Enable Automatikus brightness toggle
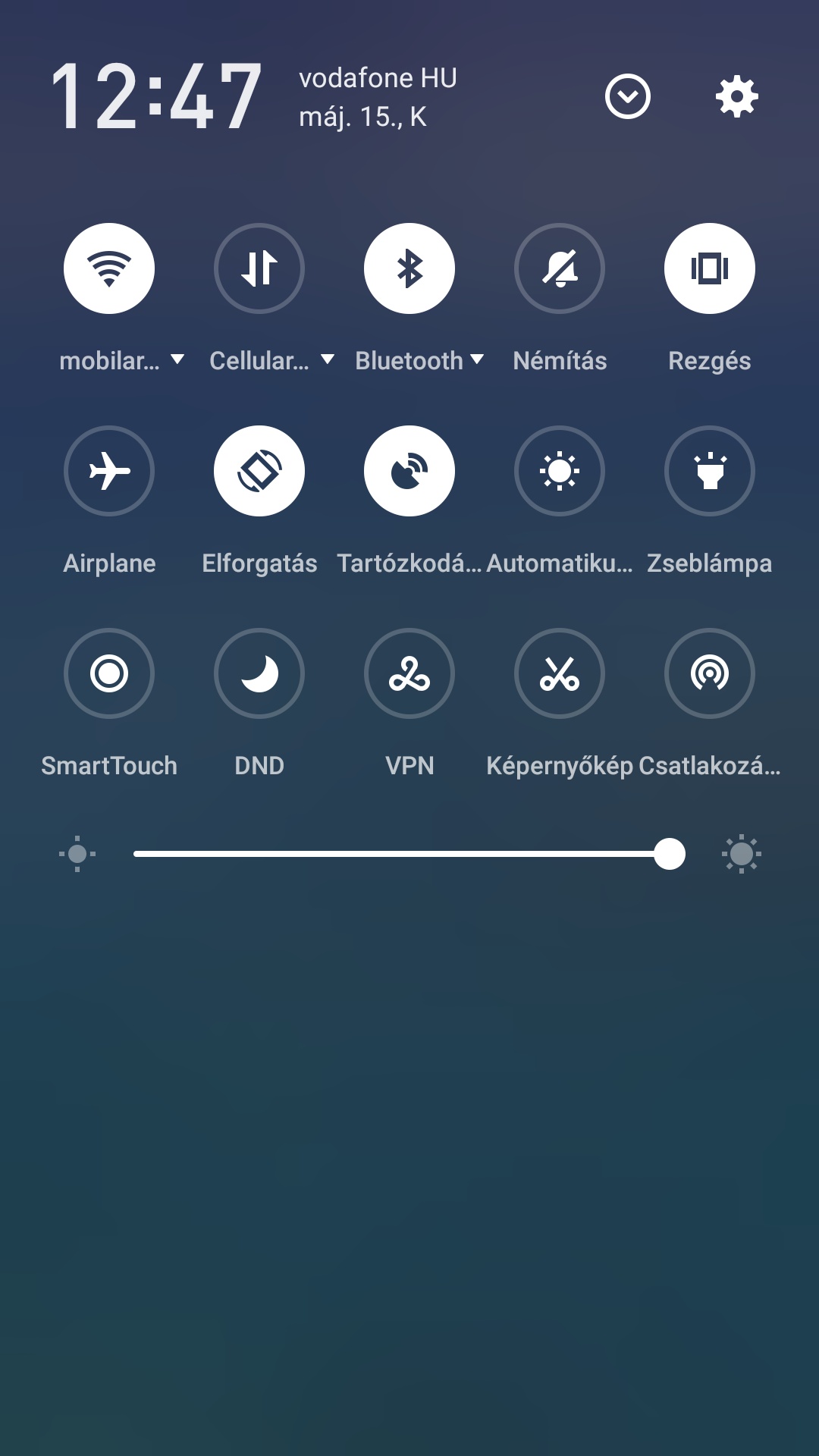This screenshot has height=1456, width=819. point(560,471)
